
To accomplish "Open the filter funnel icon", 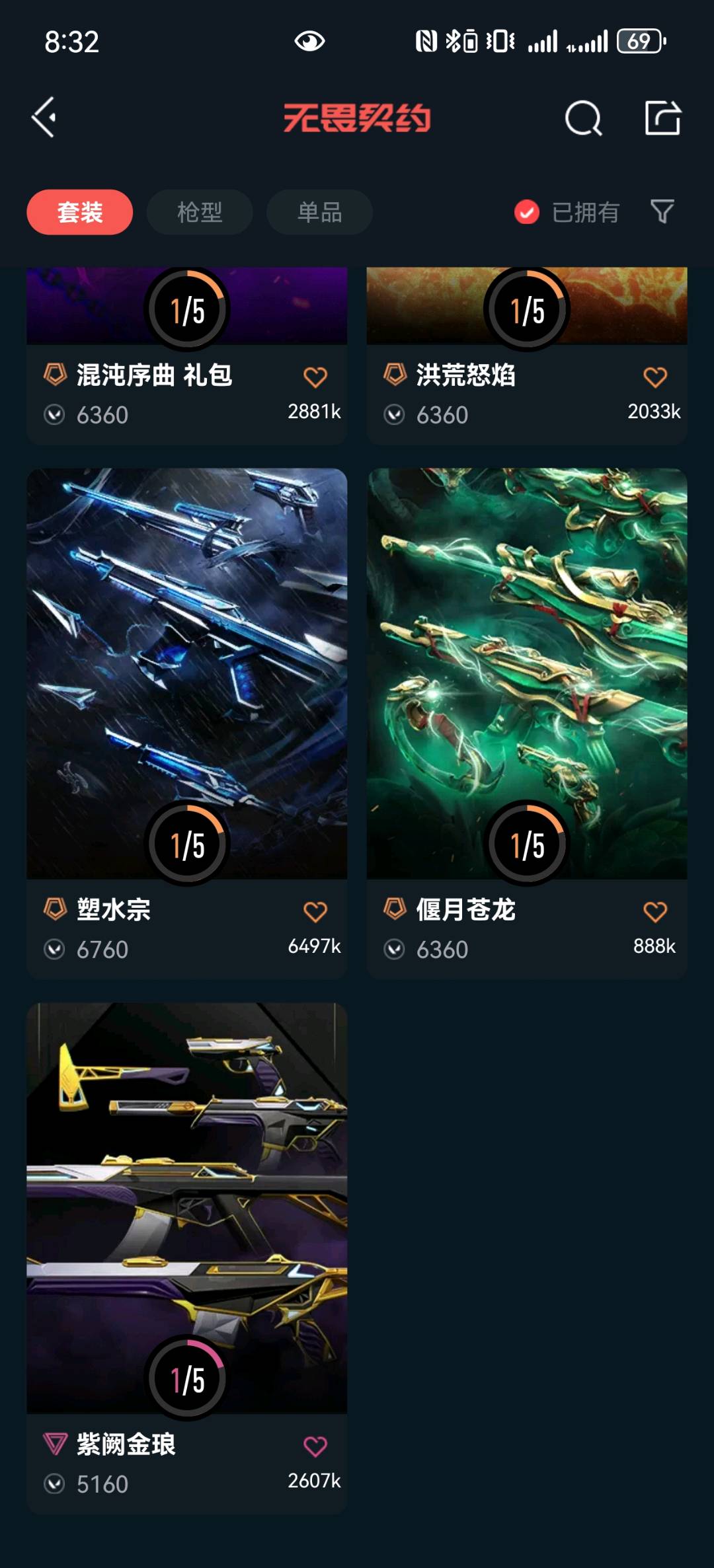I will pos(662,211).
